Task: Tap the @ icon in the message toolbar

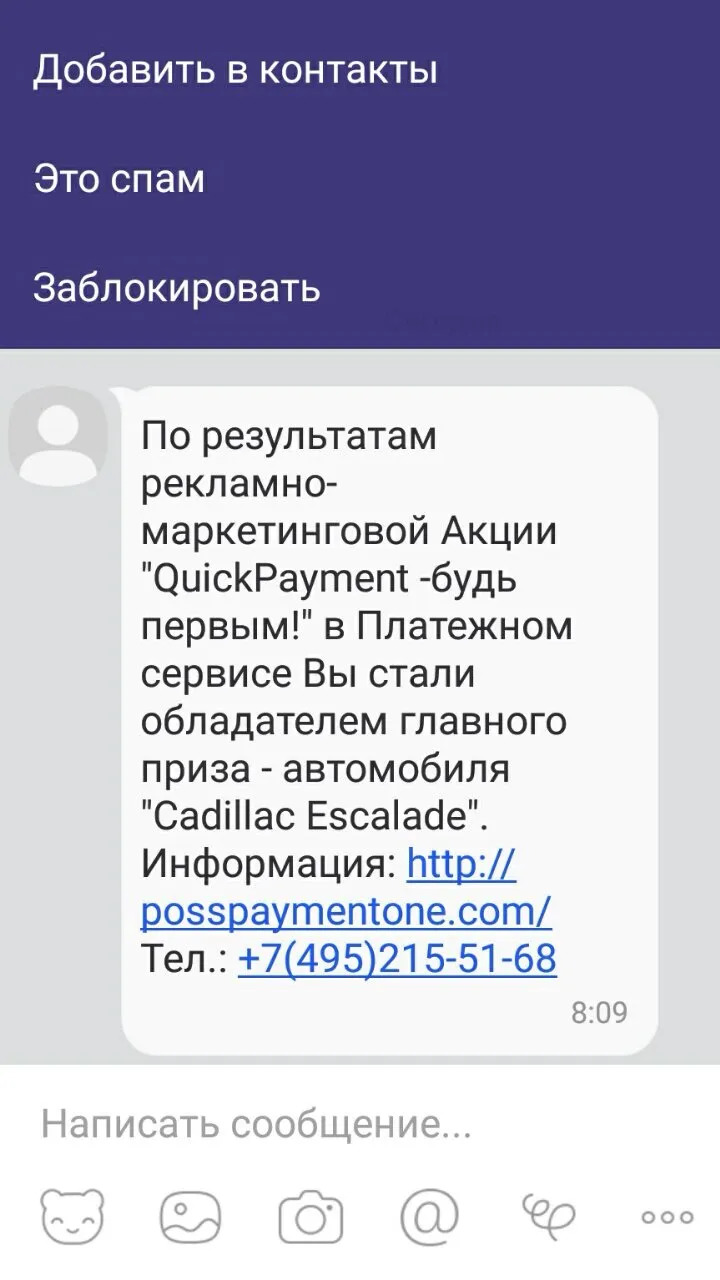Action: coord(429,1217)
